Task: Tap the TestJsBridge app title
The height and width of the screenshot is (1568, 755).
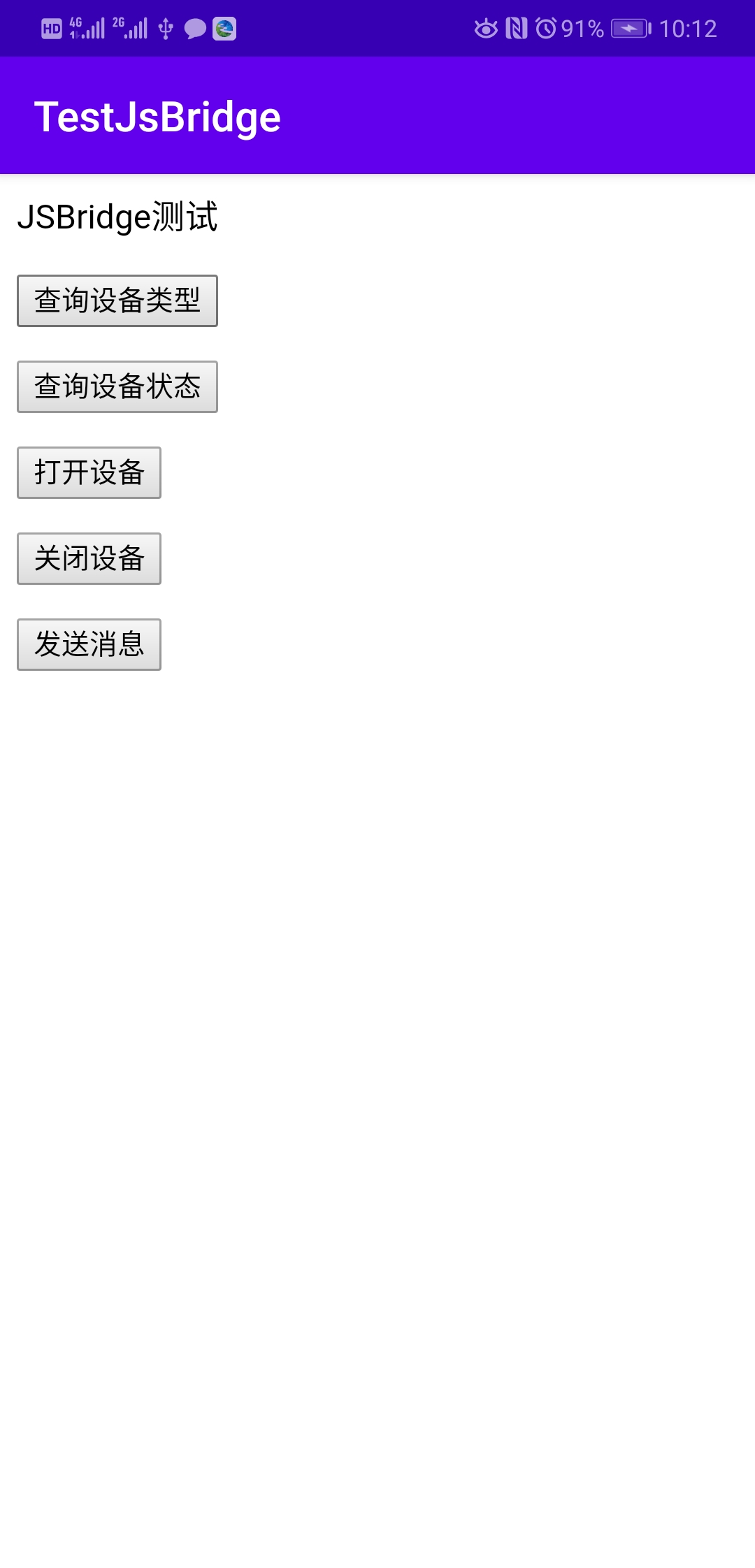Action: point(157,117)
